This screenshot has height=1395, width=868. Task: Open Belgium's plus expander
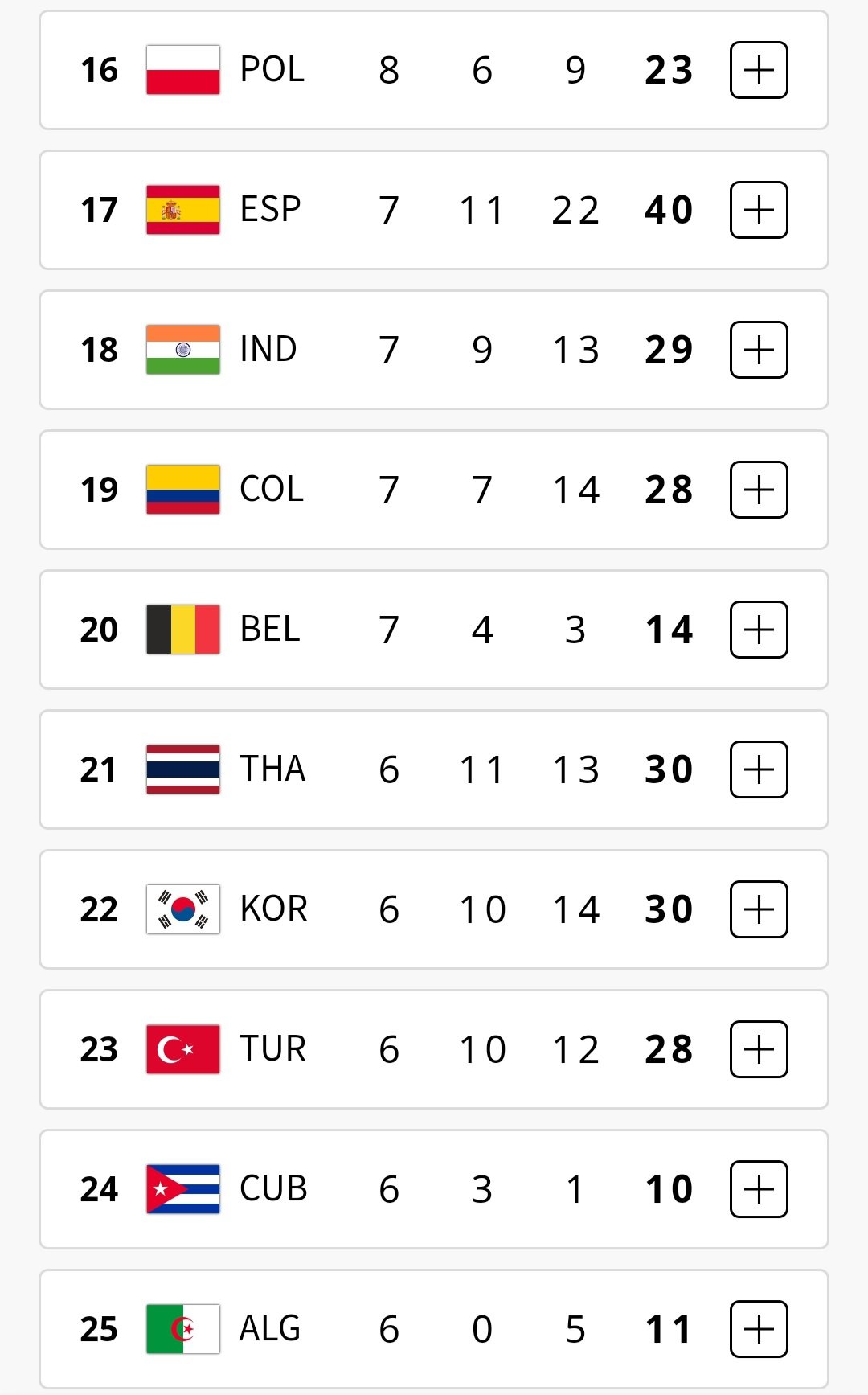pyautogui.click(x=759, y=630)
